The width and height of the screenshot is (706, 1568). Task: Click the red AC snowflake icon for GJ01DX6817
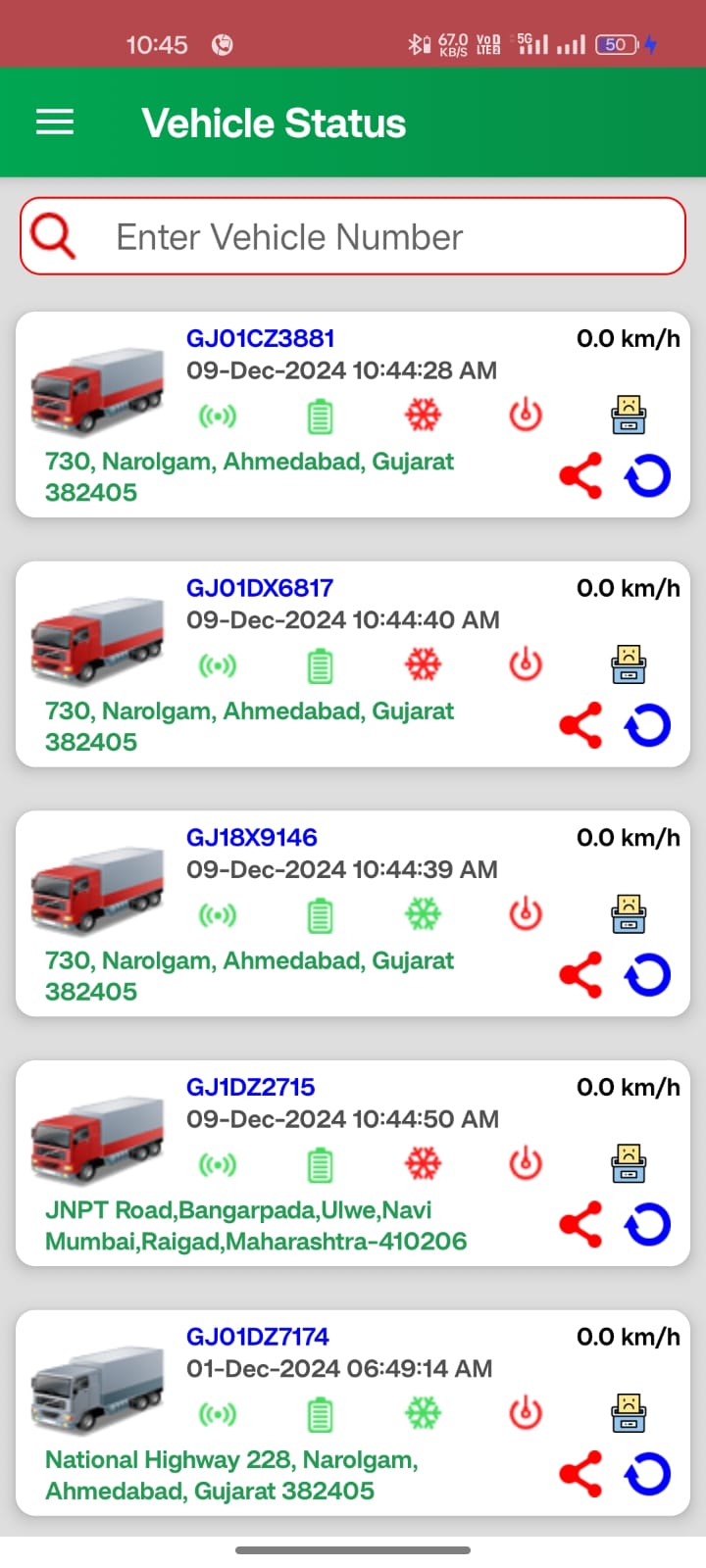point(423,664)
